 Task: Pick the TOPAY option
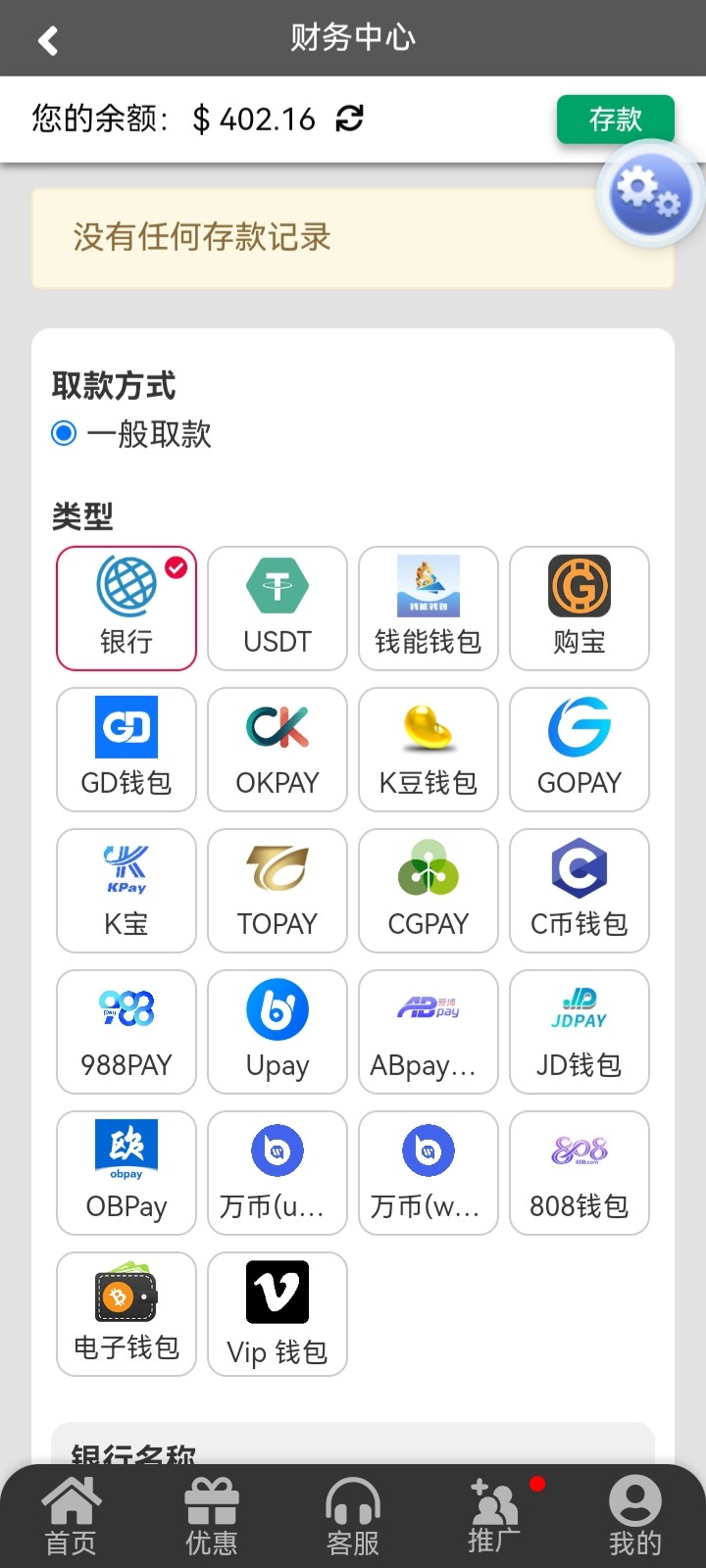(x=277, y=891)
